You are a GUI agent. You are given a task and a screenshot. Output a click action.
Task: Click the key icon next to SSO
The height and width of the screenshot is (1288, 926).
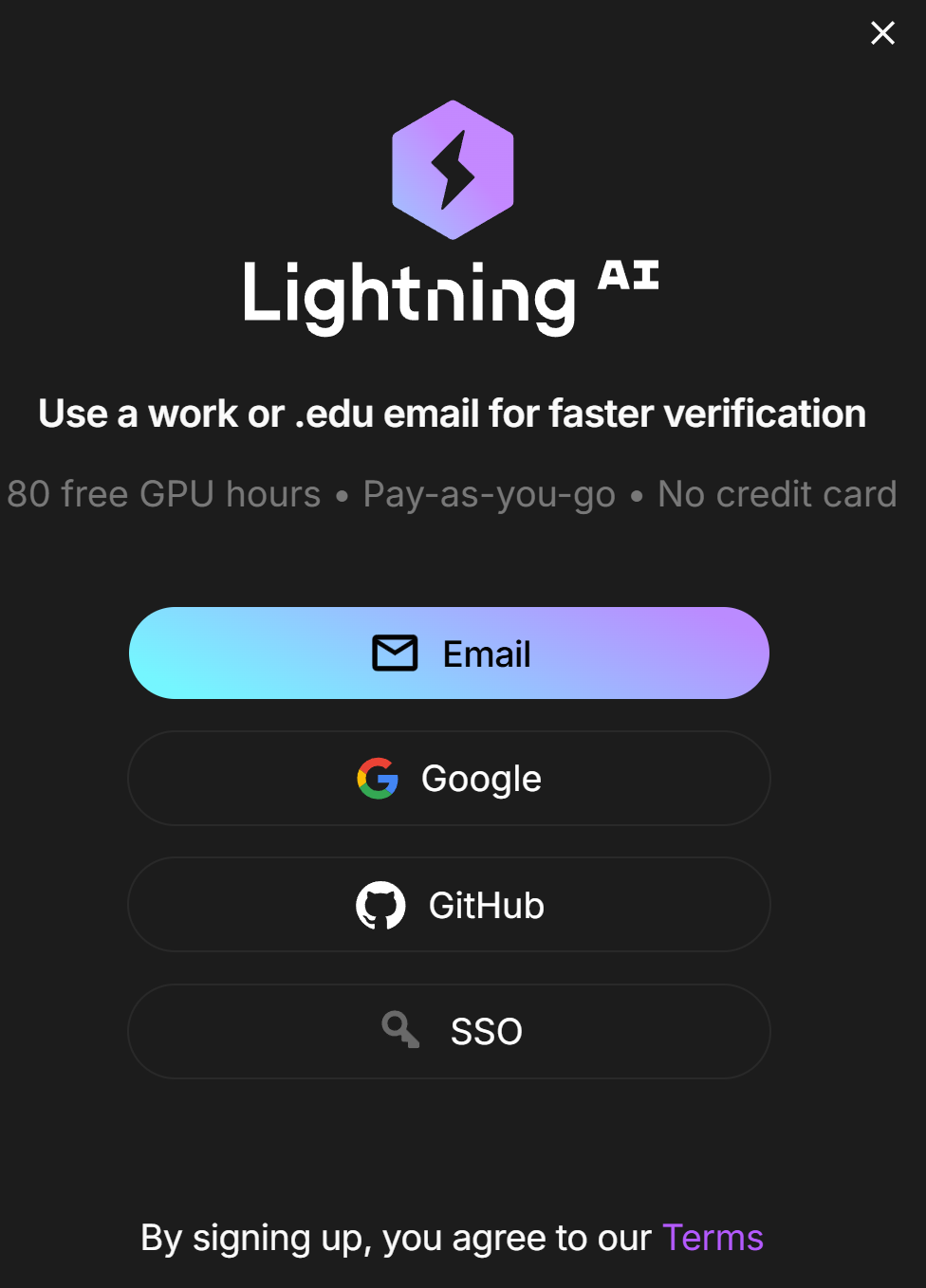pyautogui.click(x=399, y=1031)
